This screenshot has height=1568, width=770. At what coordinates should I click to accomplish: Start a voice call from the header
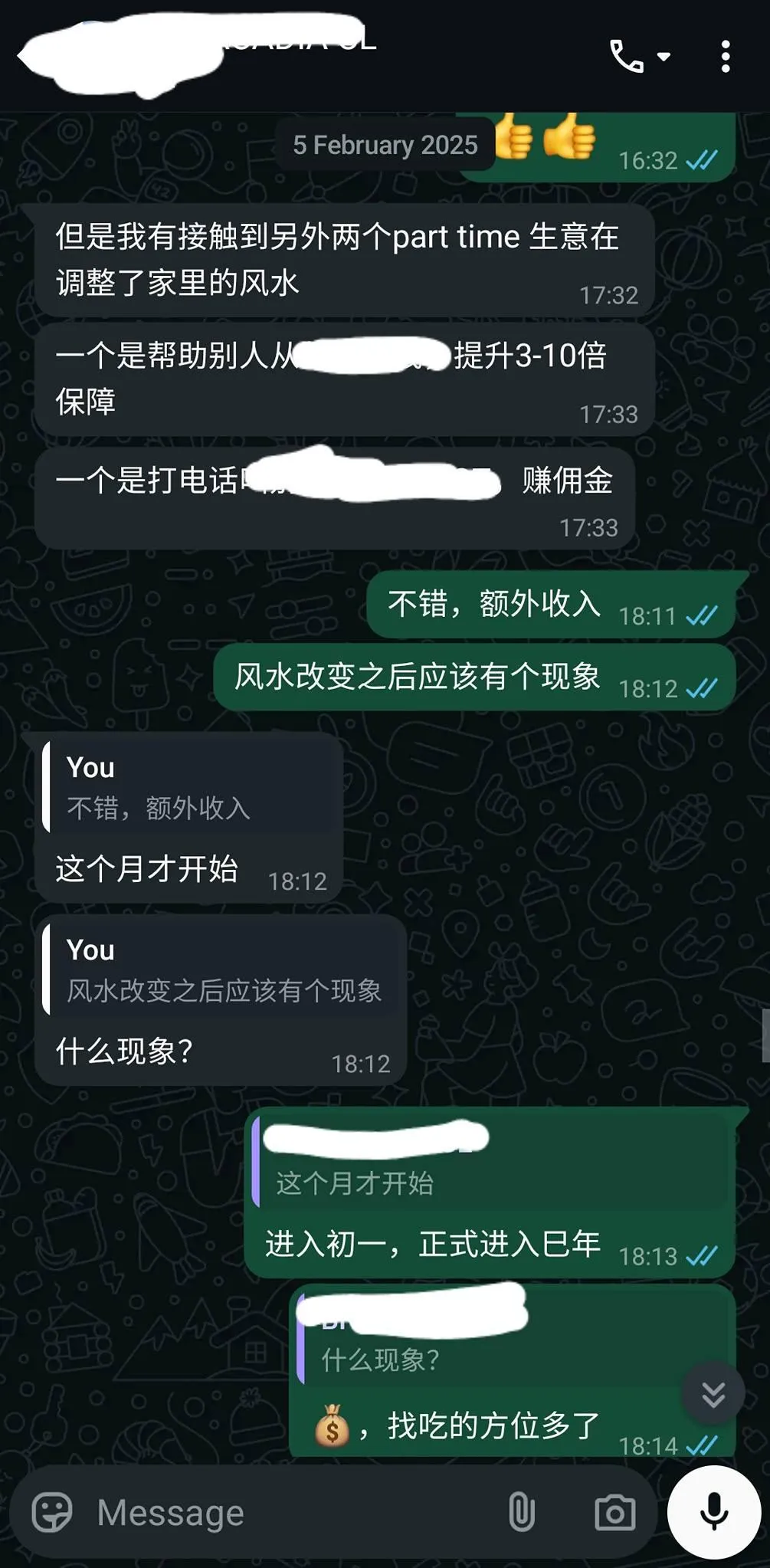627,57
